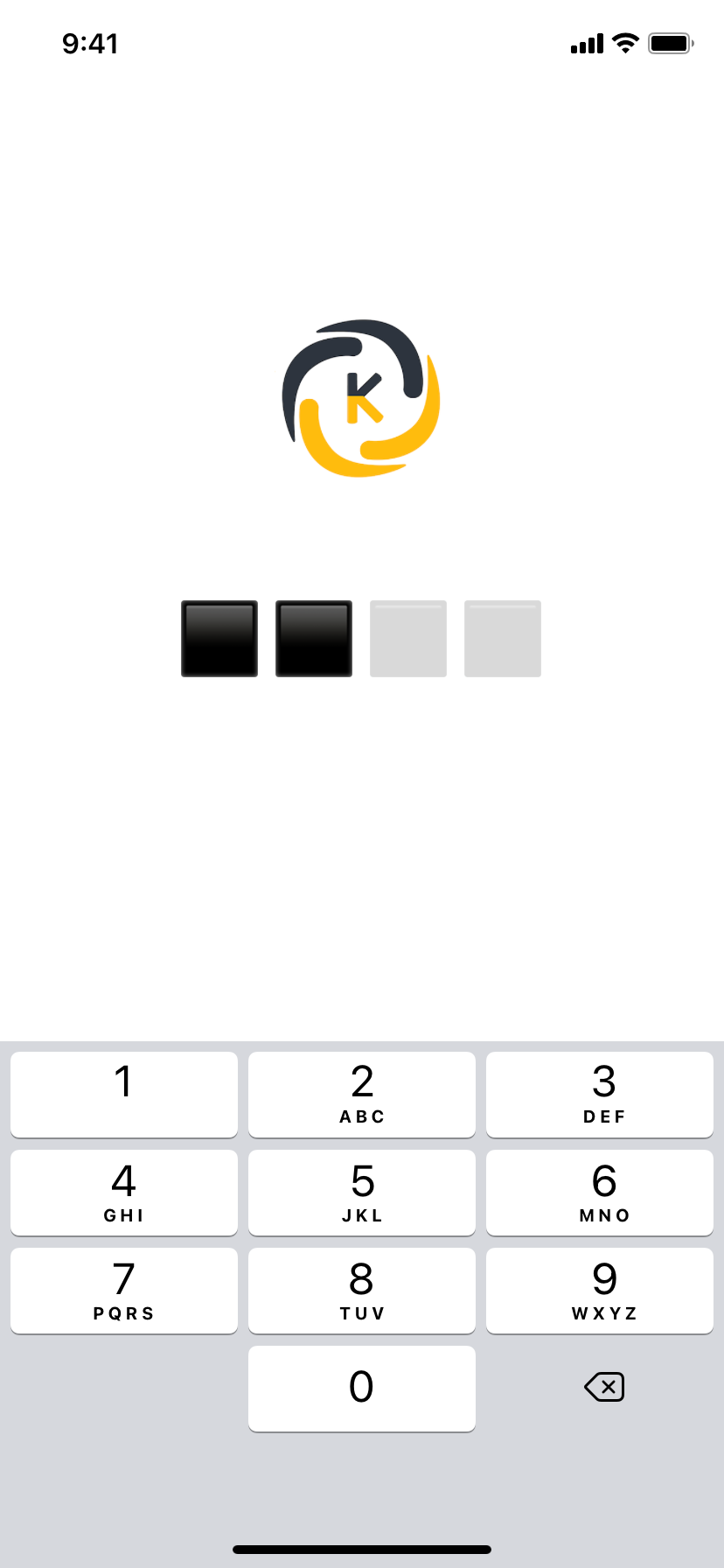Enter 5 with the JKL key
The image size is (724, 1568).
pos(362,1192)
